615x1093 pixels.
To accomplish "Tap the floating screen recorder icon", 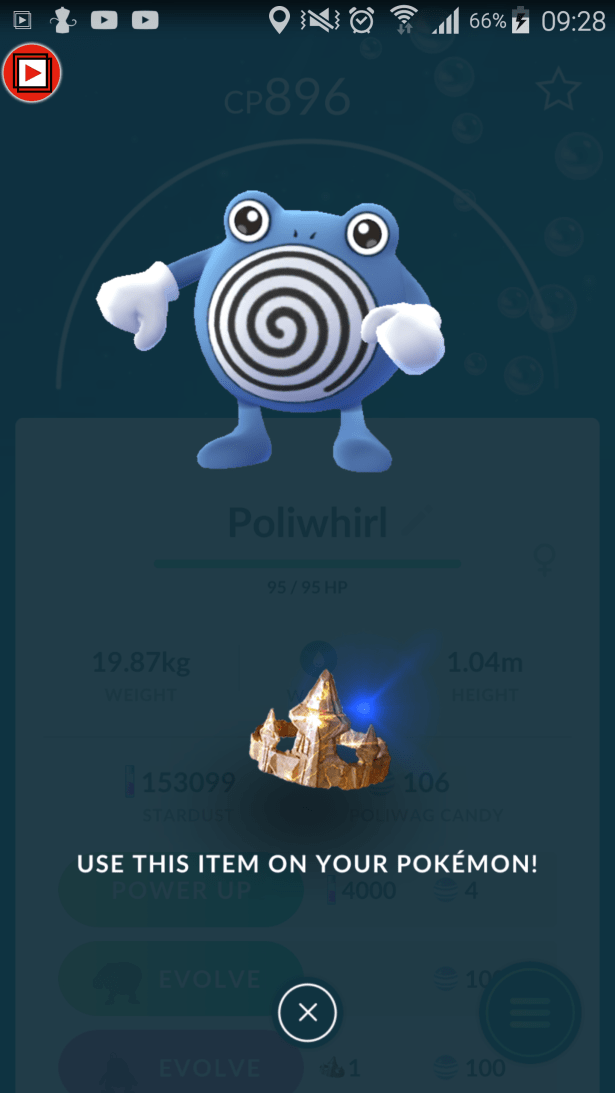I will click(x=32, y=72).
